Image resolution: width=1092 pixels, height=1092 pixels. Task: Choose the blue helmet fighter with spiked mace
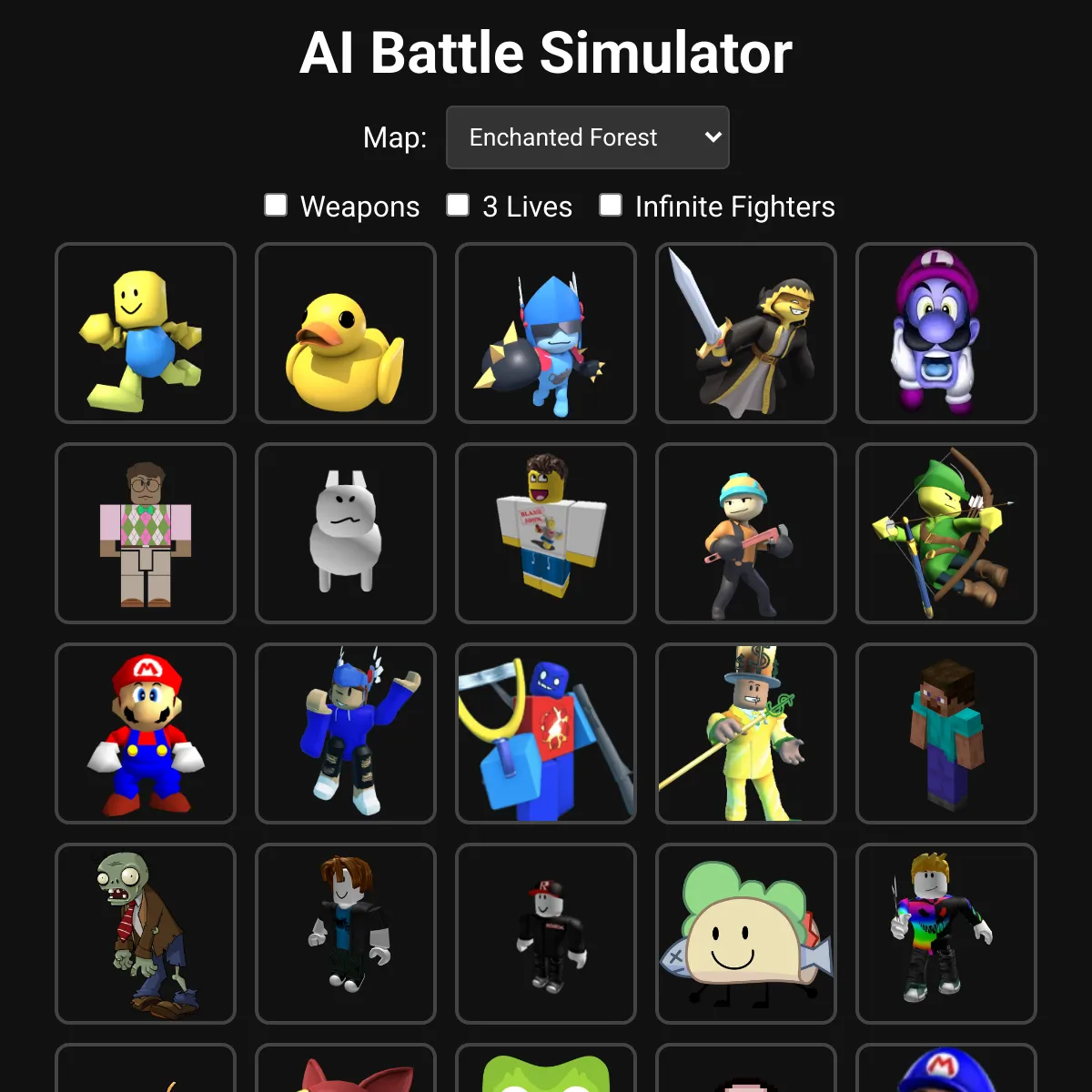click(x=546, y=333)
